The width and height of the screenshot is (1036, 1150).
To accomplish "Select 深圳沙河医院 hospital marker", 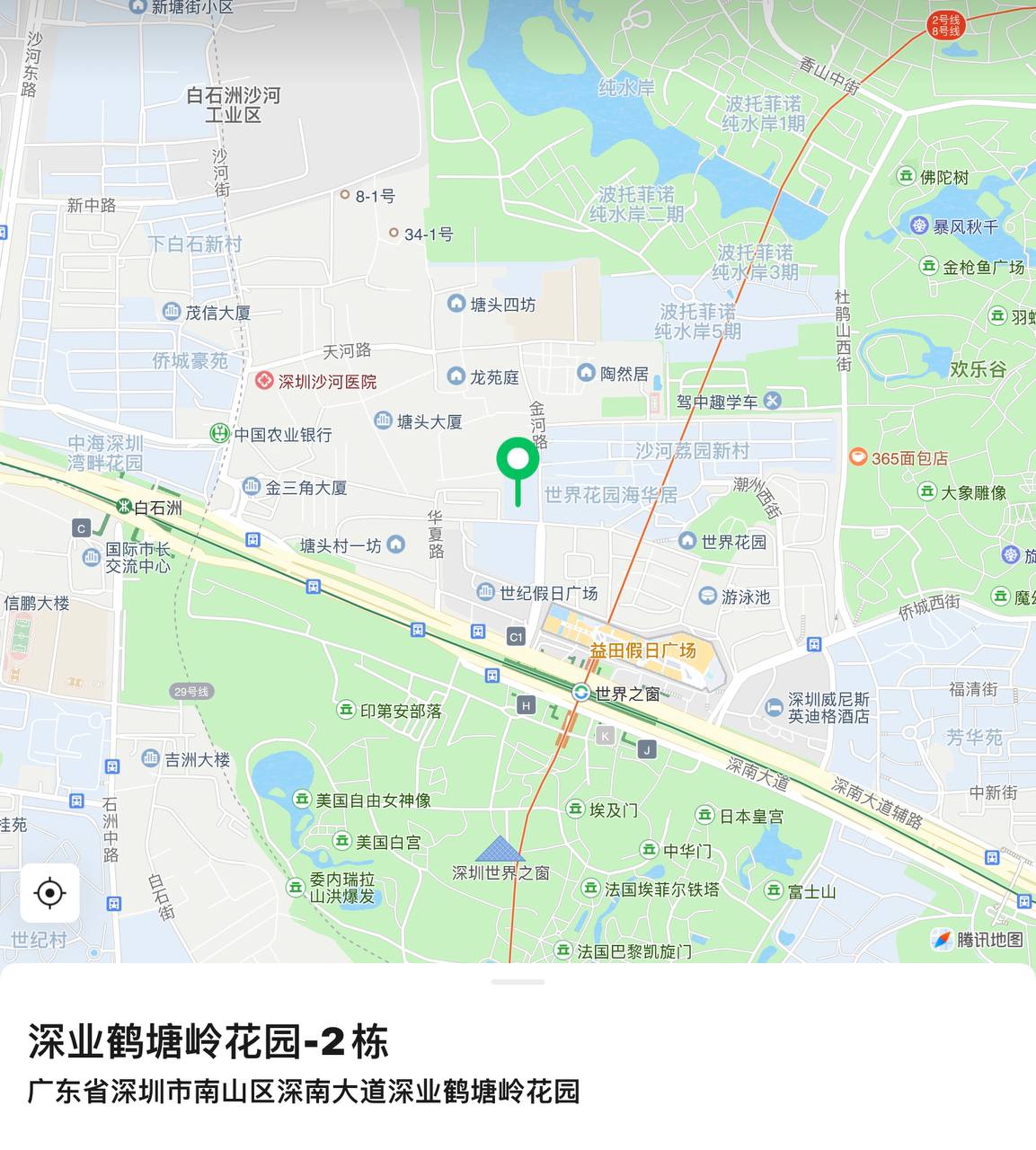I will tap(263, 381).
